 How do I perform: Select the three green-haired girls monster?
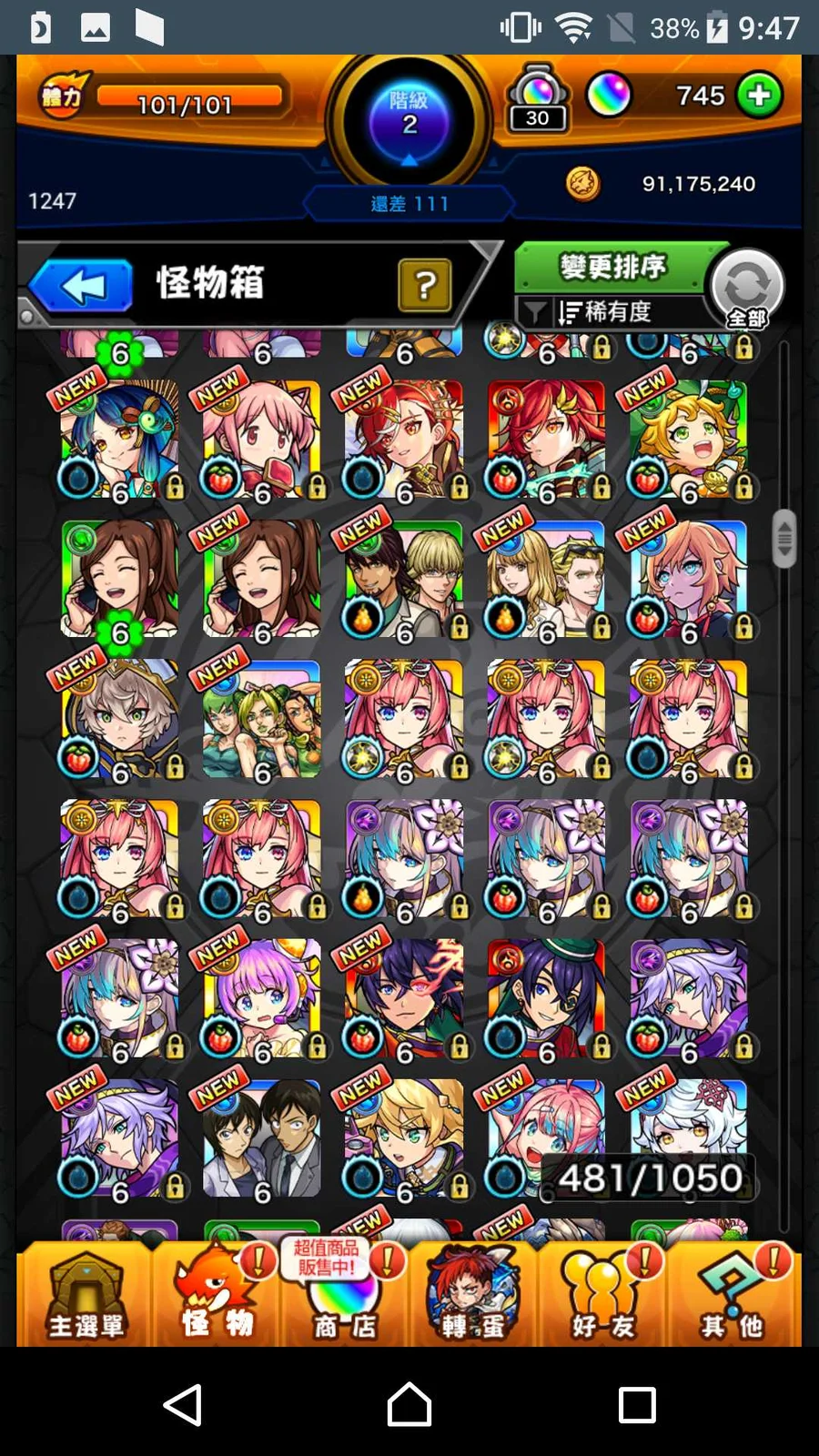click(261, 720)
